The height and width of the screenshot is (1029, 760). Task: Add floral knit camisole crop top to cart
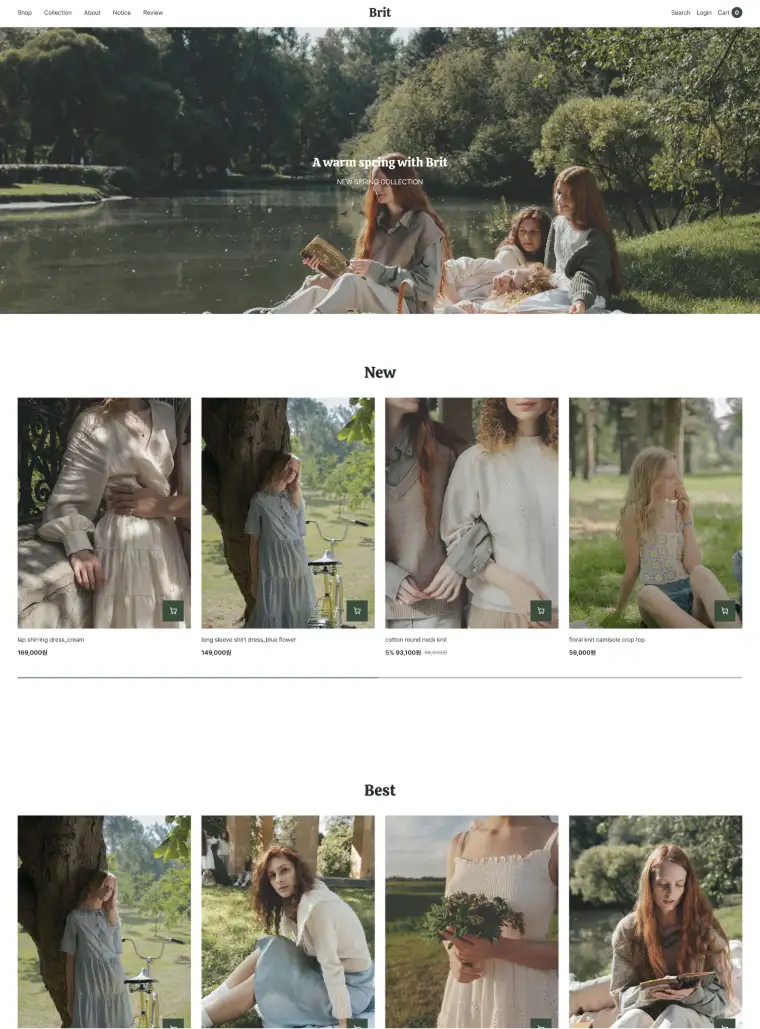coord(725,610)
